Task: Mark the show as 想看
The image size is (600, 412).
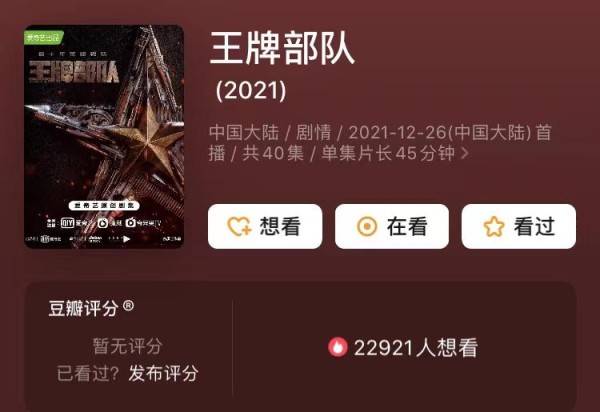Action: tap(265, 226)
